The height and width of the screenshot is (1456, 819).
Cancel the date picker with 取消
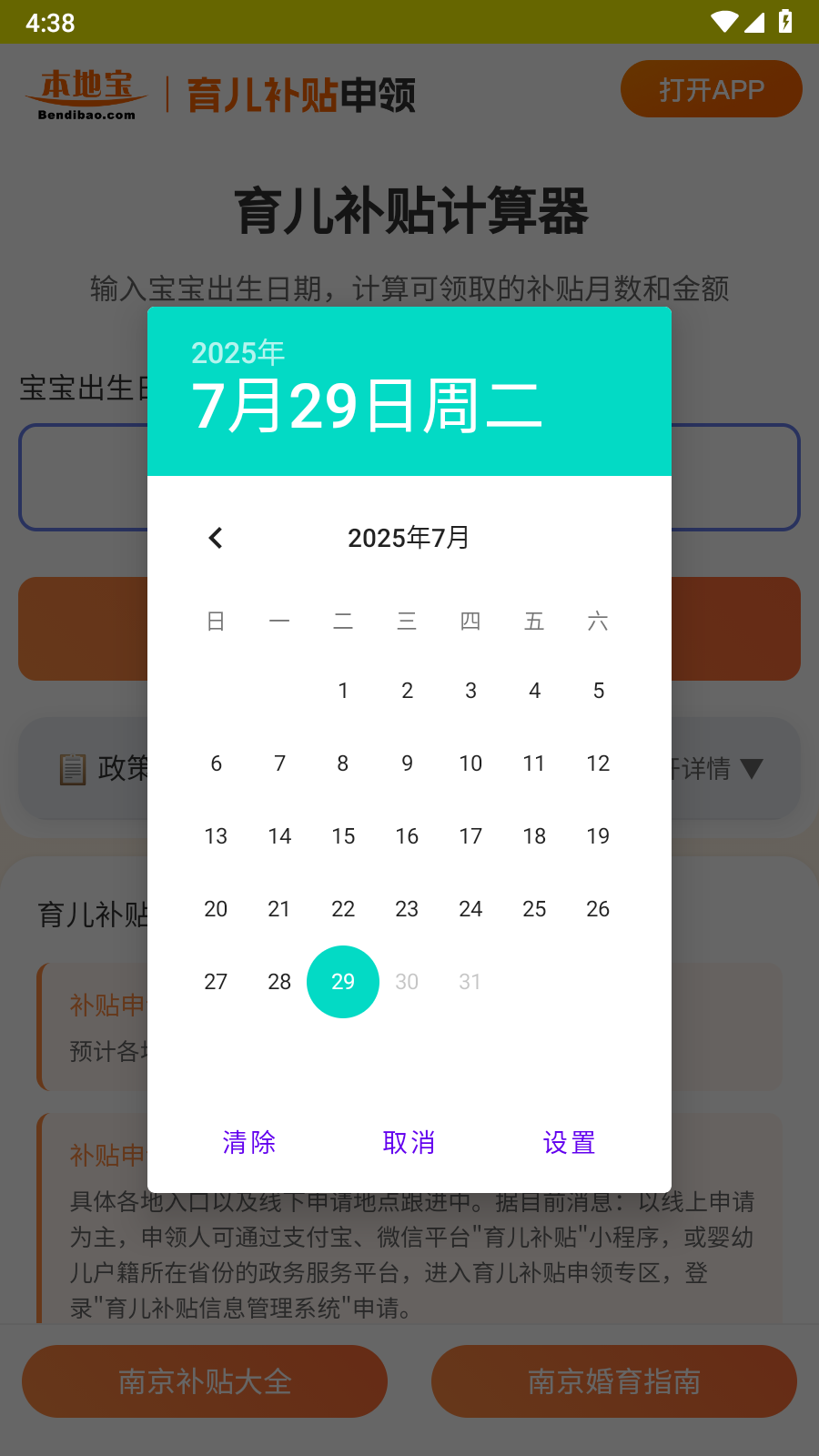[x=409, y=1142]
